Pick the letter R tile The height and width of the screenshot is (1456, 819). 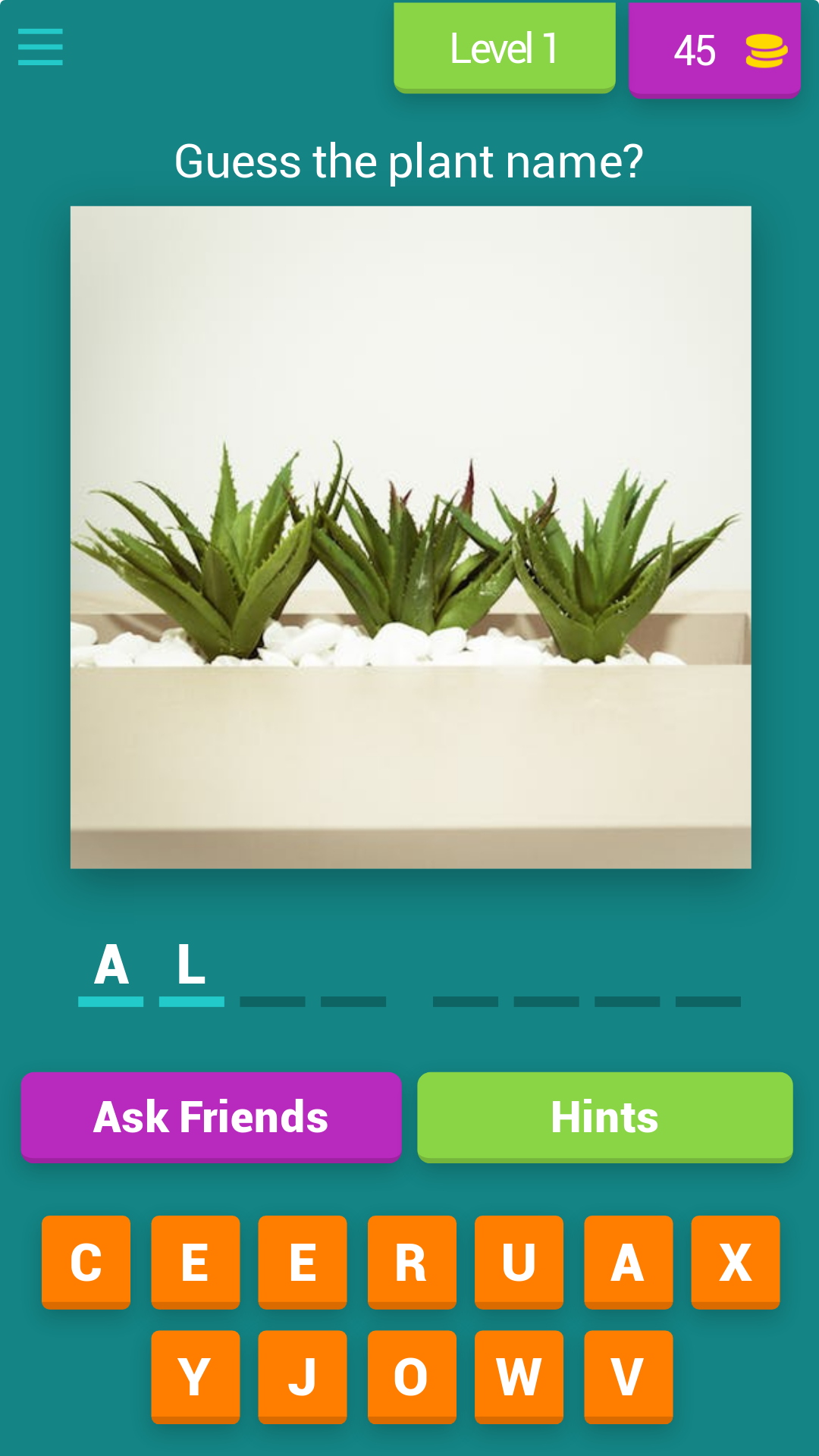(412, 1262)
